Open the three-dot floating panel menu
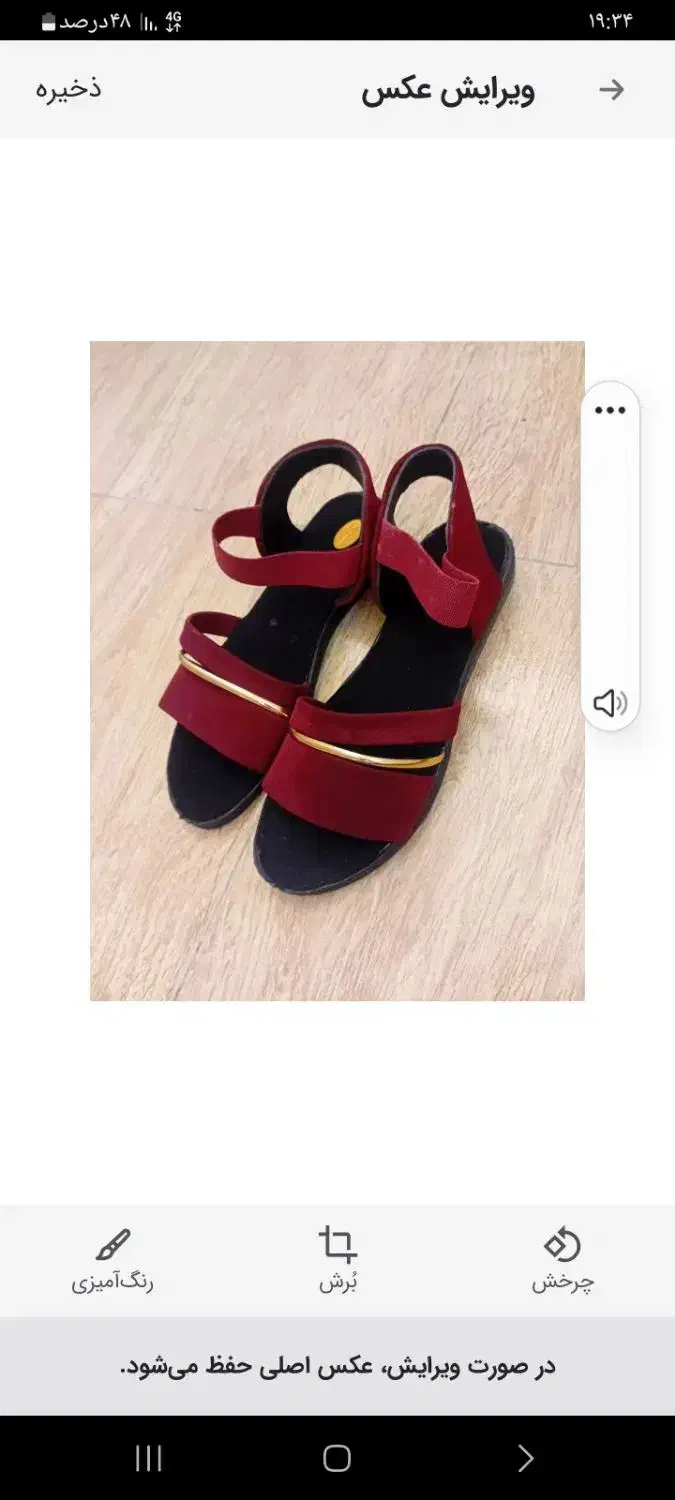 (610, 410)
